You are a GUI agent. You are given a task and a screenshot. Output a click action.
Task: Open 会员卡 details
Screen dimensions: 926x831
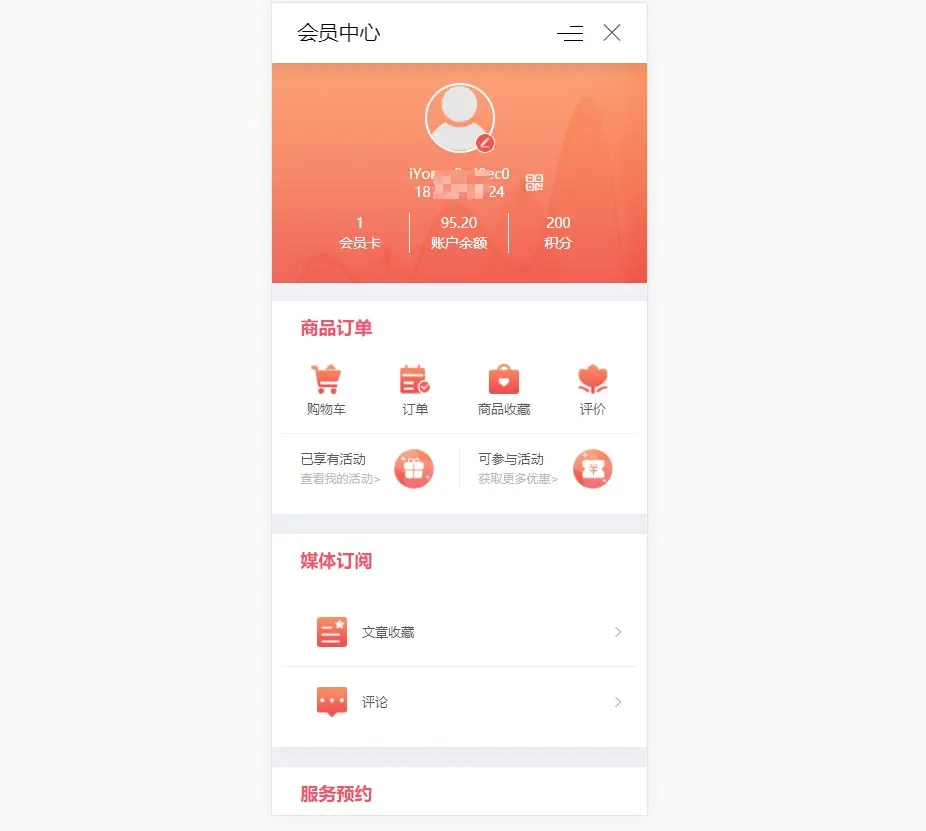point(360,232)
